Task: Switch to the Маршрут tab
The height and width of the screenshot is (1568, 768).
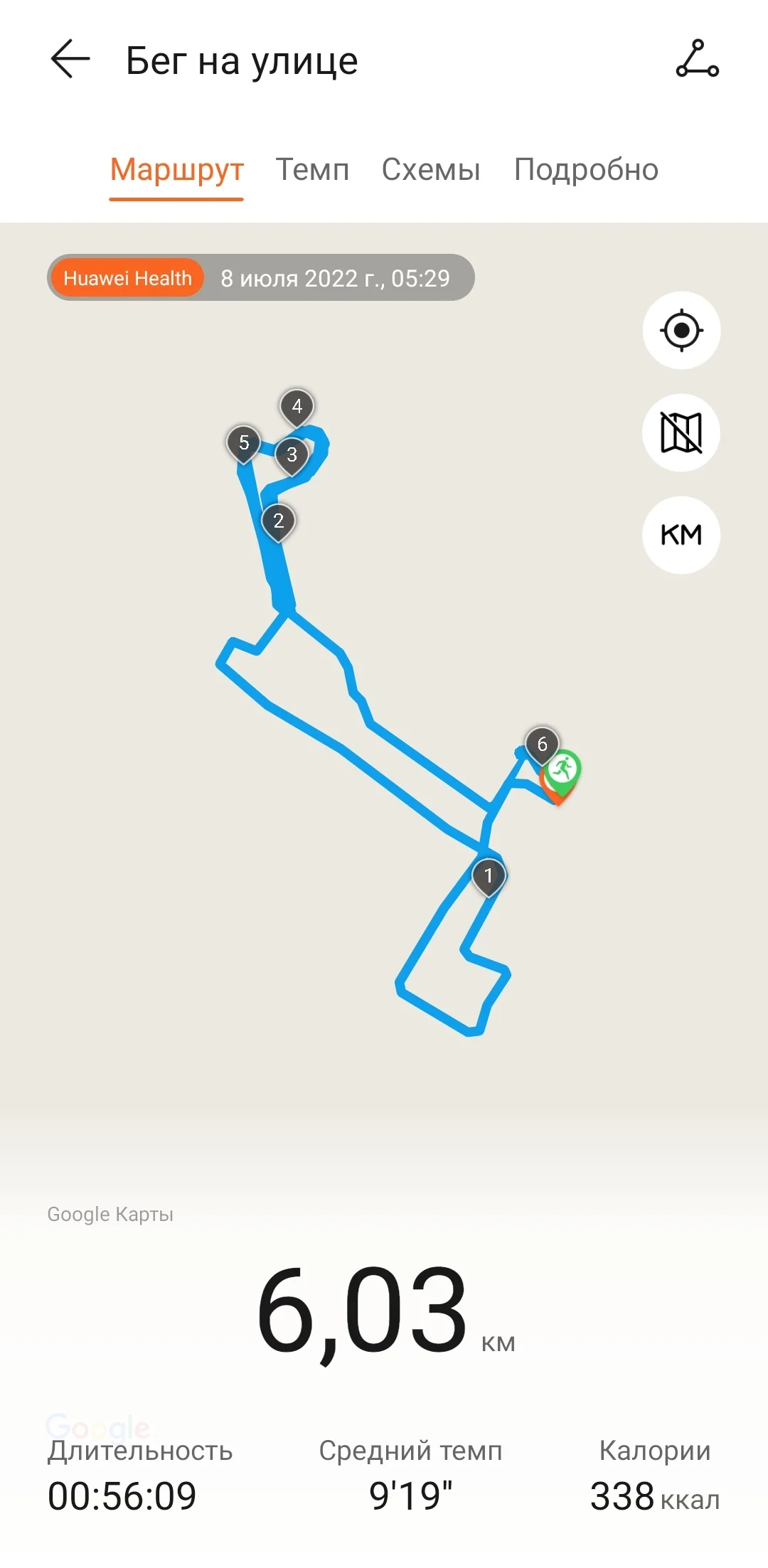Action: (176, 171)
